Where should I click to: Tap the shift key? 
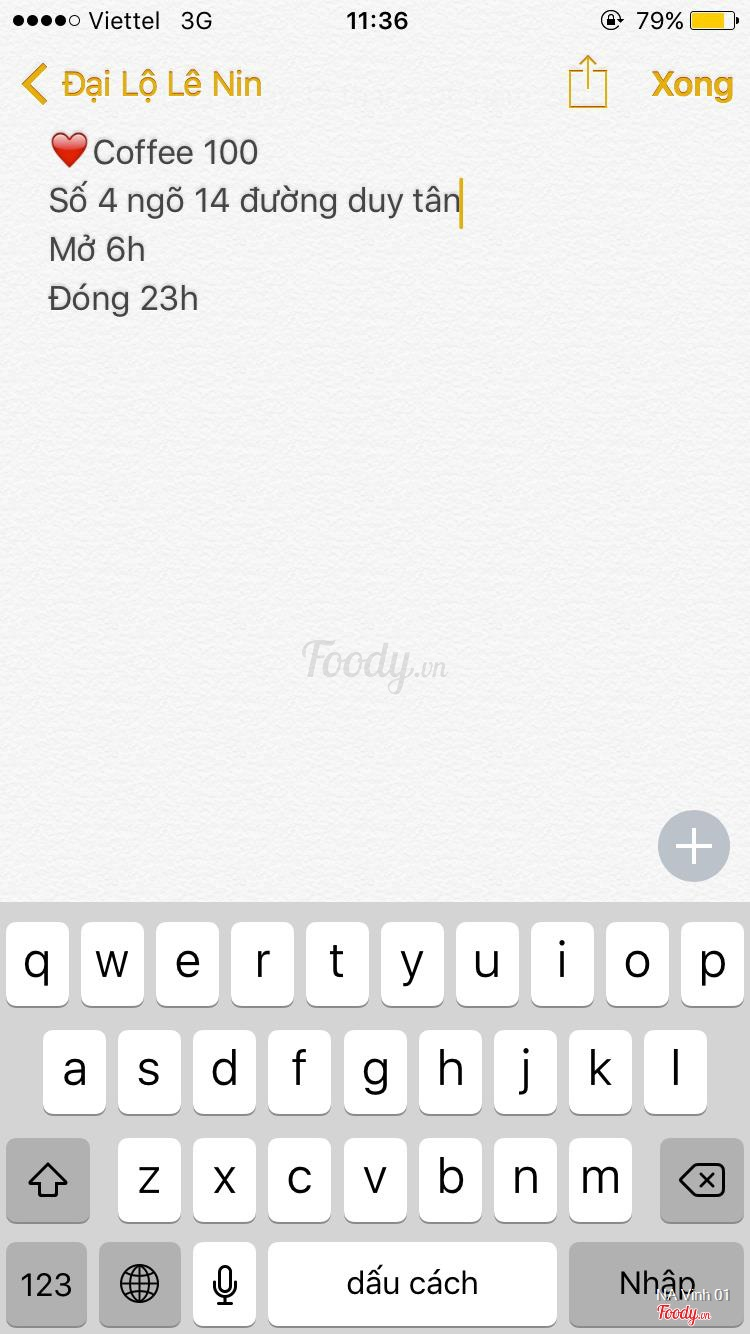point(48,1180)
